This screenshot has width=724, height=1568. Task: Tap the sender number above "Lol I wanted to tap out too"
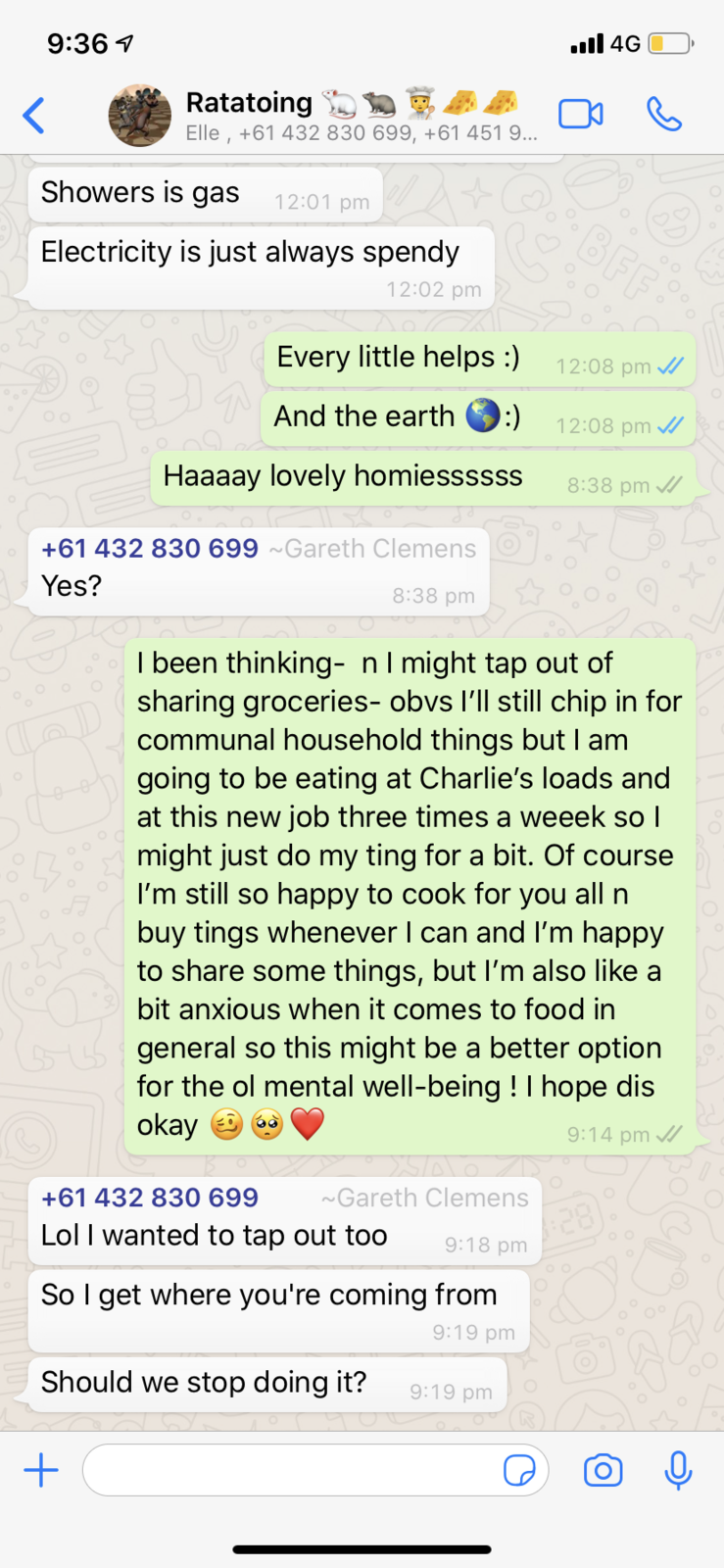pos(150,1198)
